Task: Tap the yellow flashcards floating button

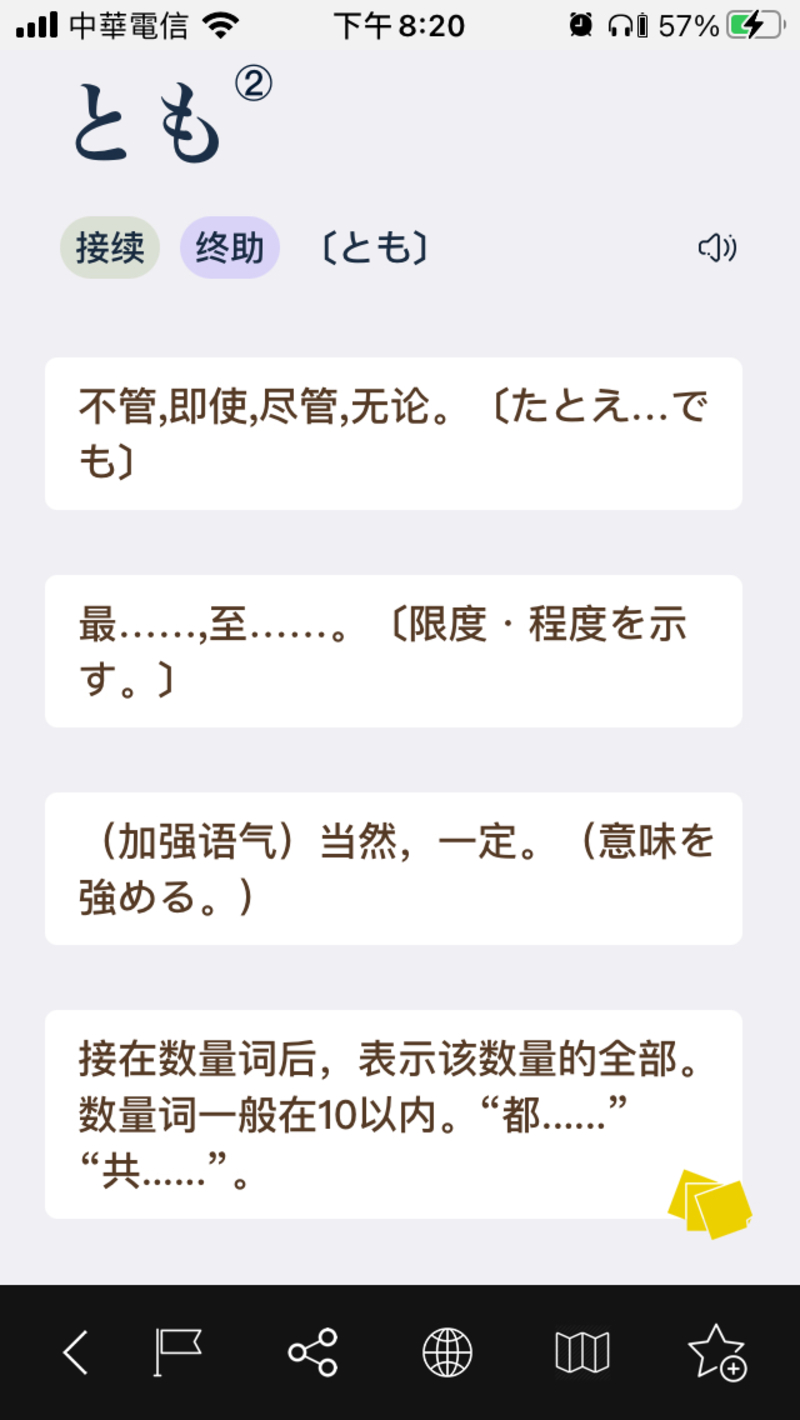Action: pyautogui.click(x=710, y=1203)
